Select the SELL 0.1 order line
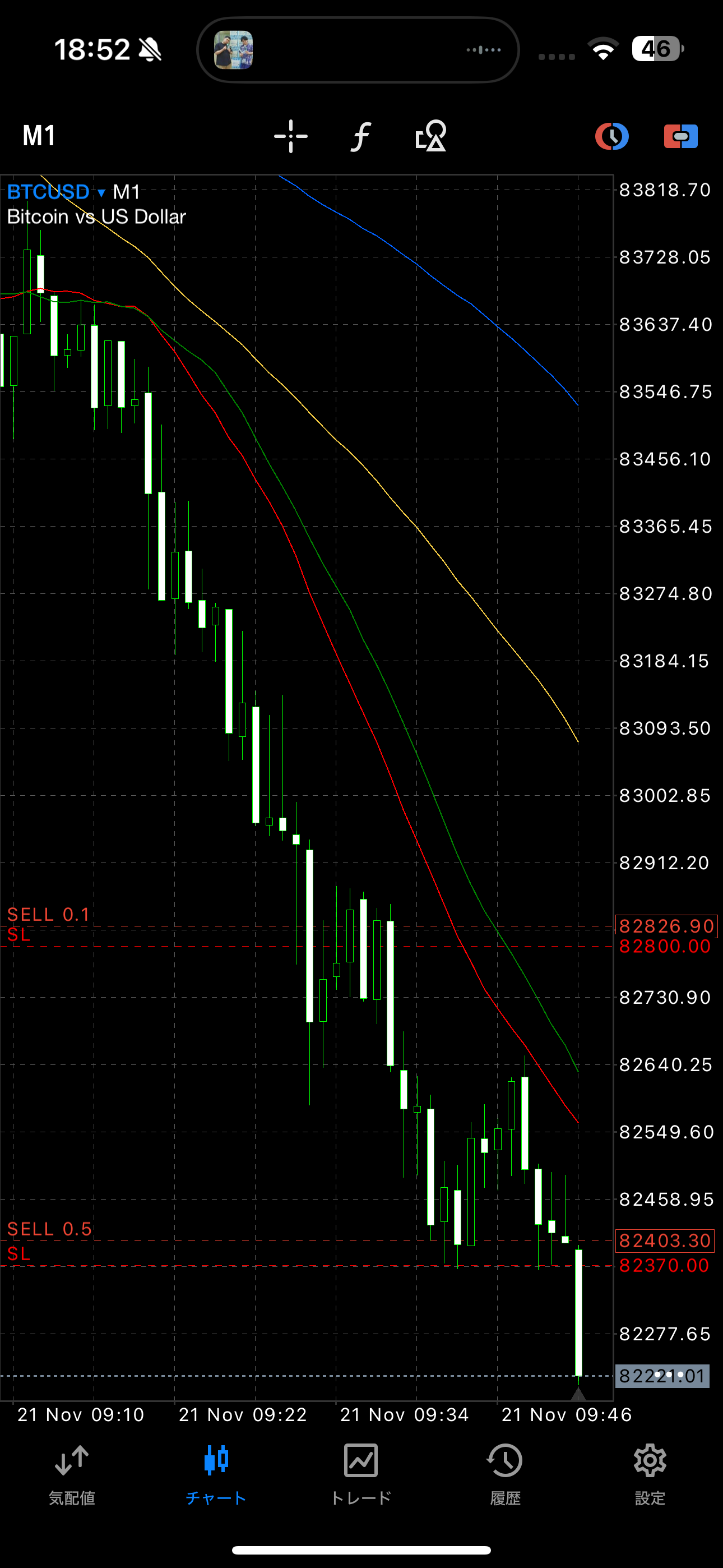 click(49, 915)
